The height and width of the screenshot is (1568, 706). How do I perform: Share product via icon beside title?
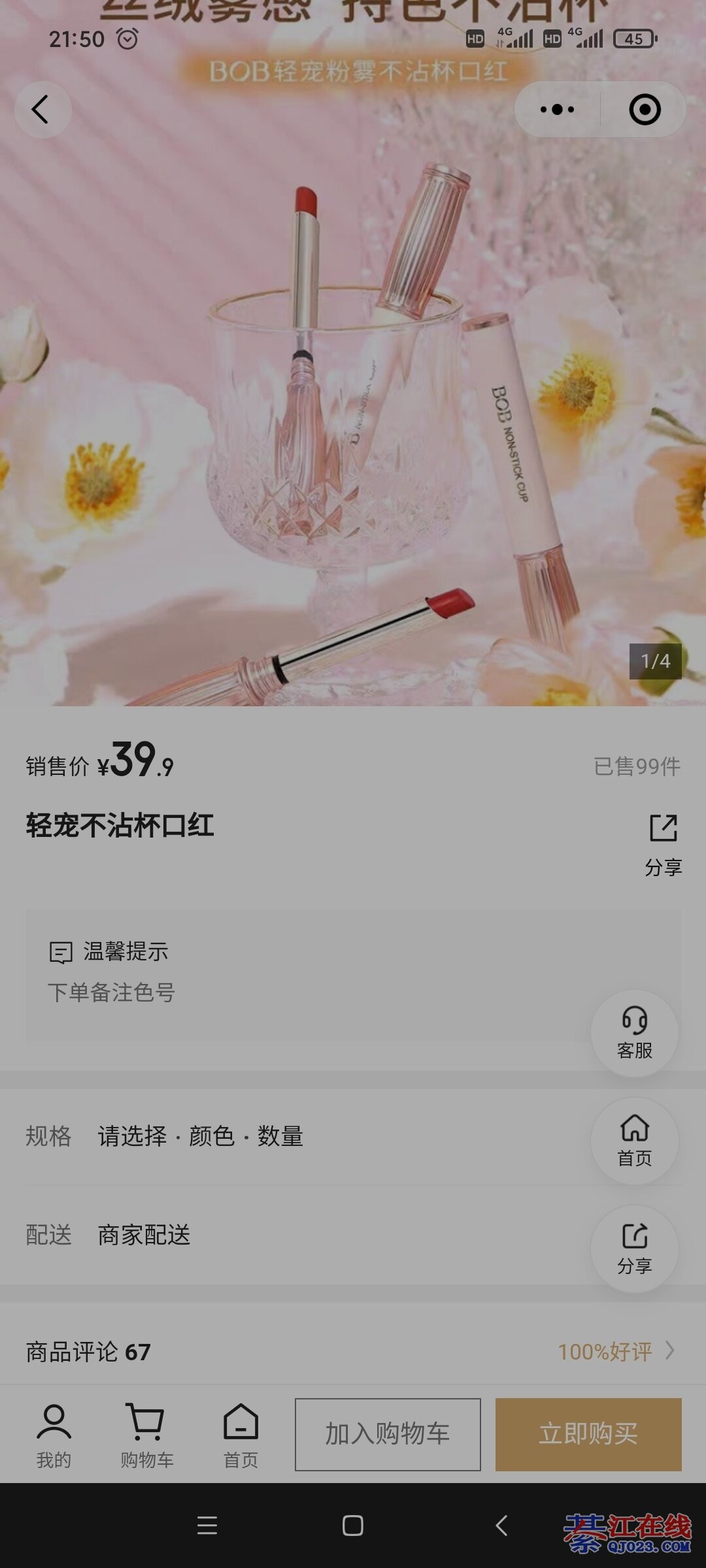coord(663,843)
